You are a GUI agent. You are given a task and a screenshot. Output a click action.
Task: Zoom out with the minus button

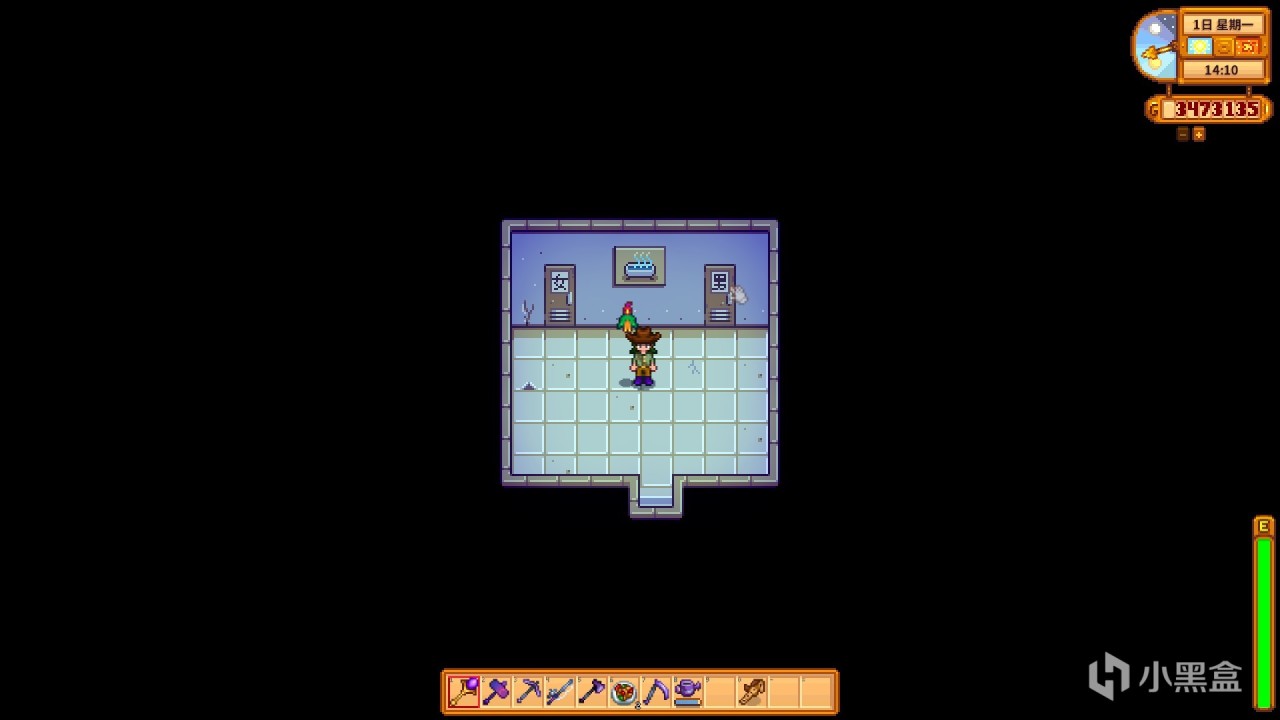(x=1183, y=134)
